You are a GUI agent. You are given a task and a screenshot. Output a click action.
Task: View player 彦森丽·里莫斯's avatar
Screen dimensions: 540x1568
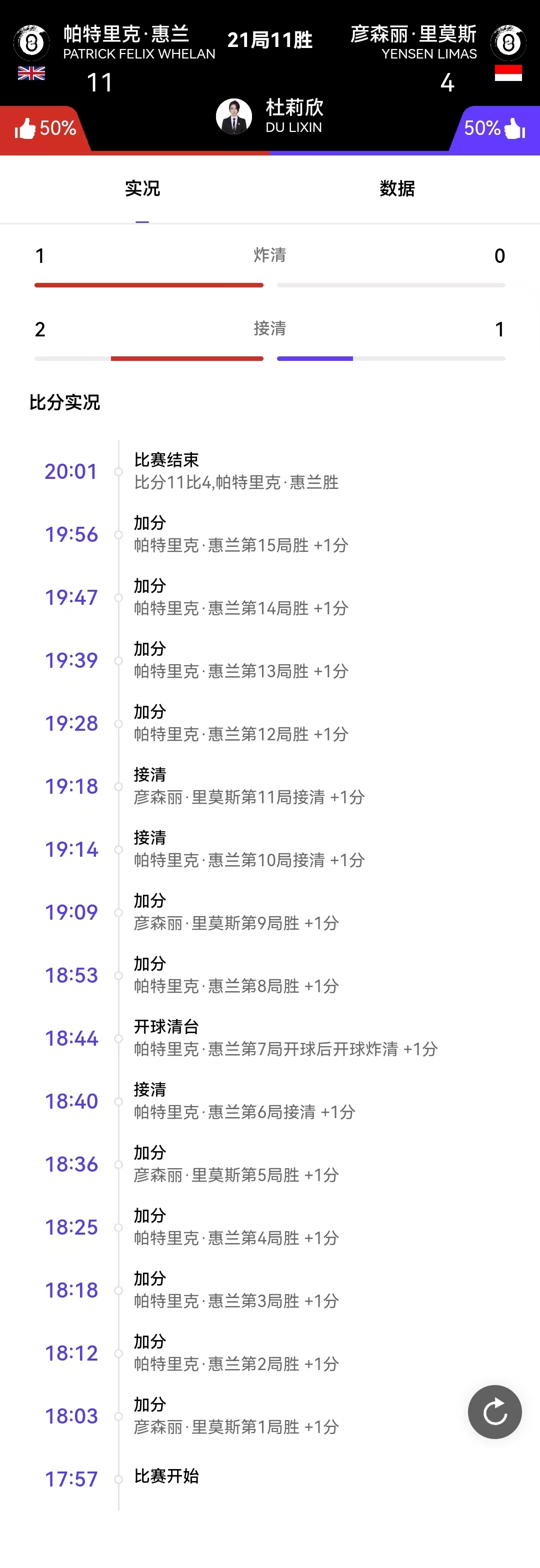pyautogui.click(x=508, y=42)
